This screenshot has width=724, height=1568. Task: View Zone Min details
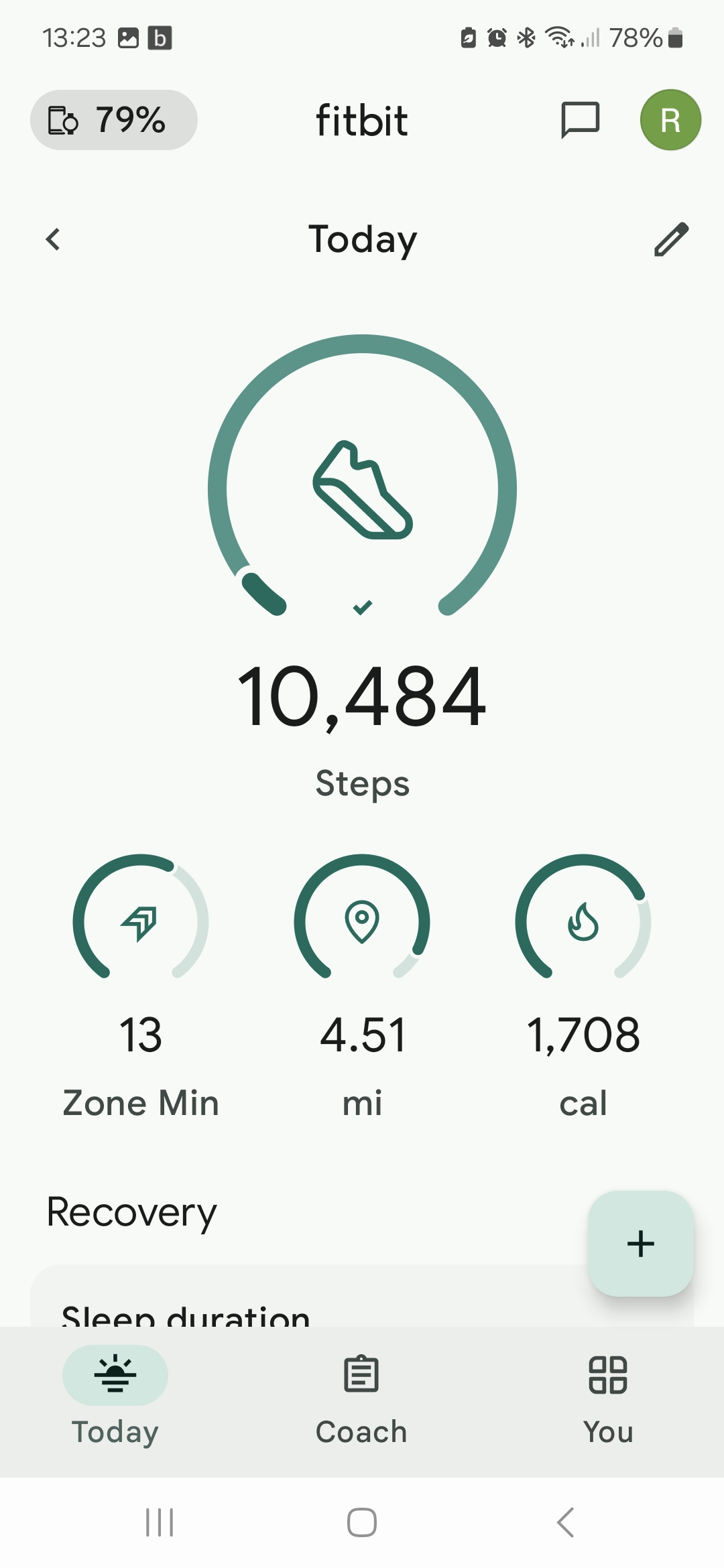point(141,986)
